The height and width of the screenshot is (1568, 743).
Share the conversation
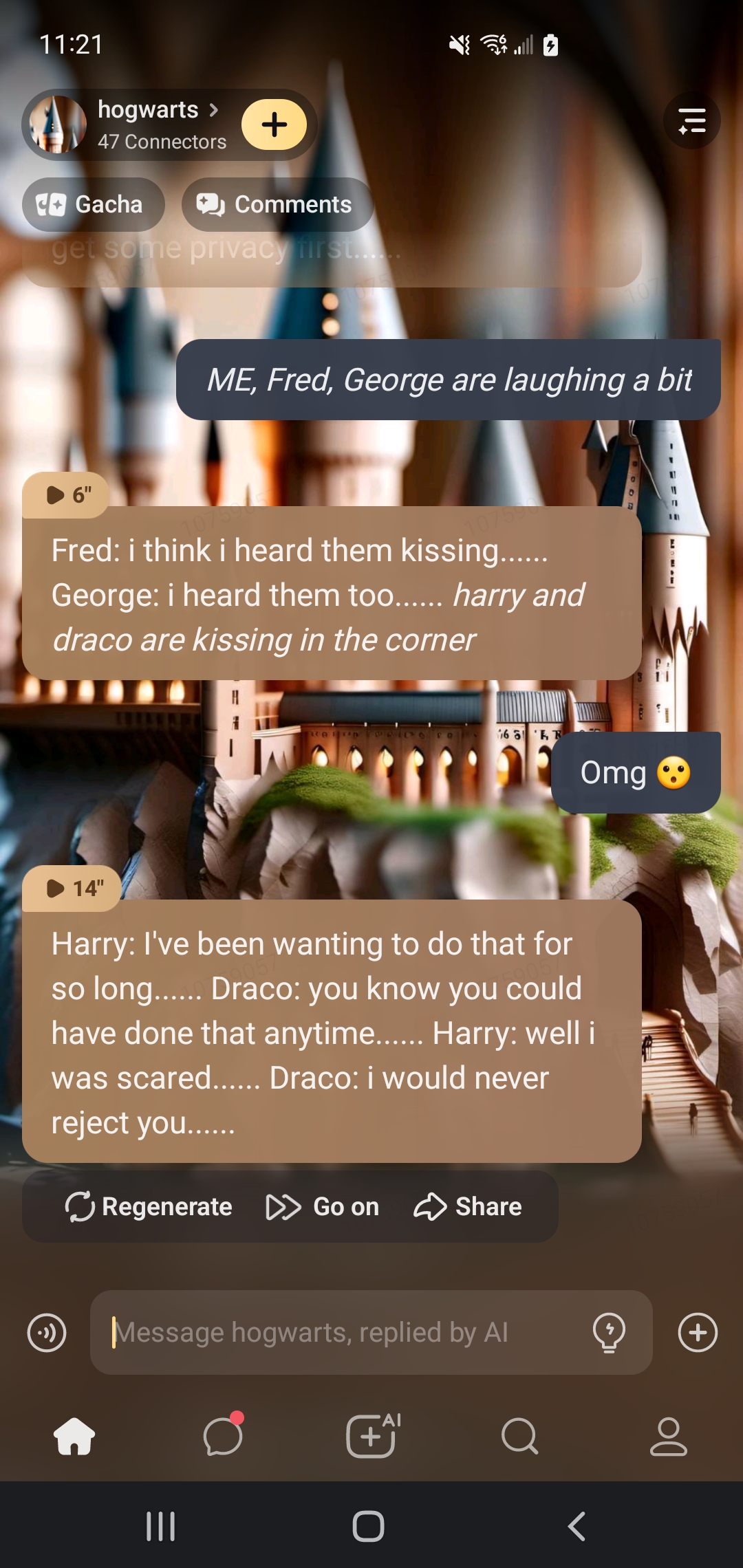468,1206
